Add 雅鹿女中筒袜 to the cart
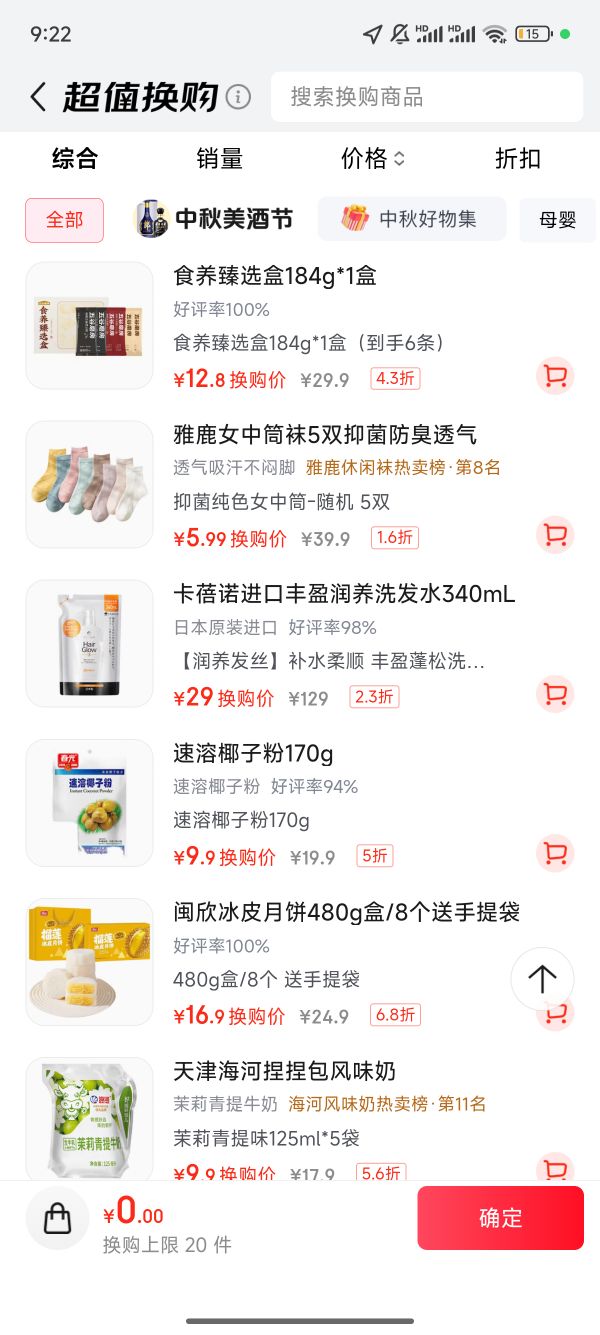Screen dimensions: 600x1335 tap(555, 535)
